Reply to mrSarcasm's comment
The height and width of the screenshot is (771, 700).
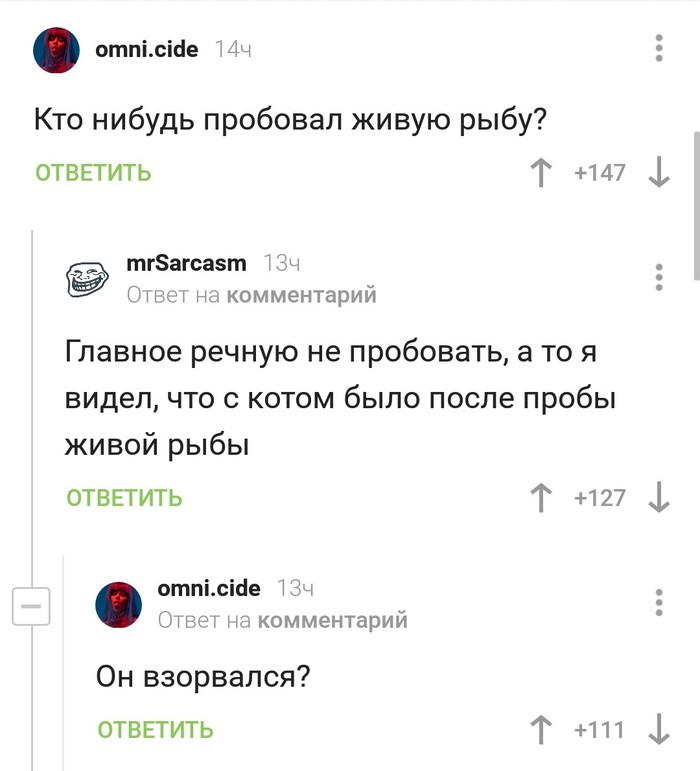124,498
